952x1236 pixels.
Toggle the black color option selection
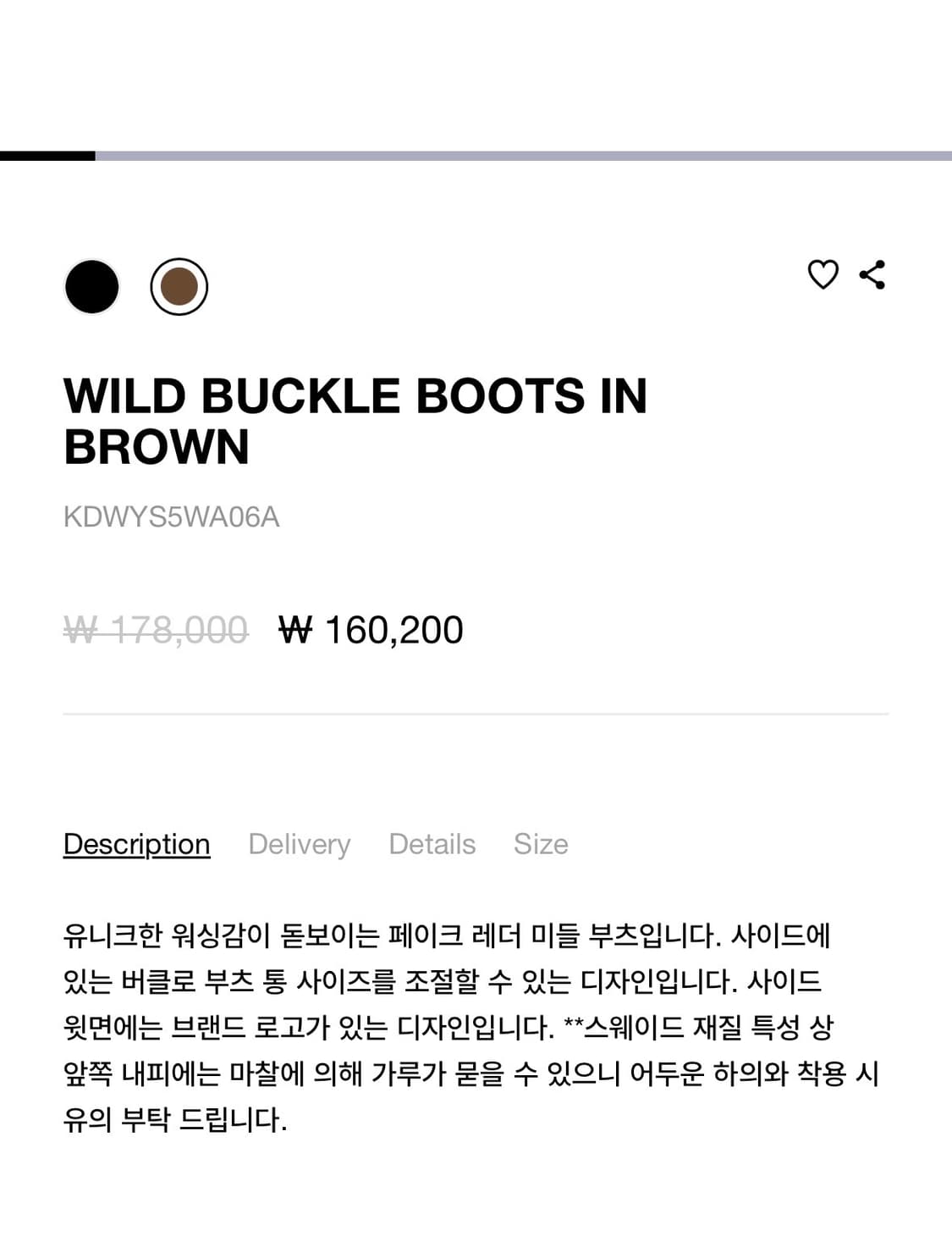91,287
